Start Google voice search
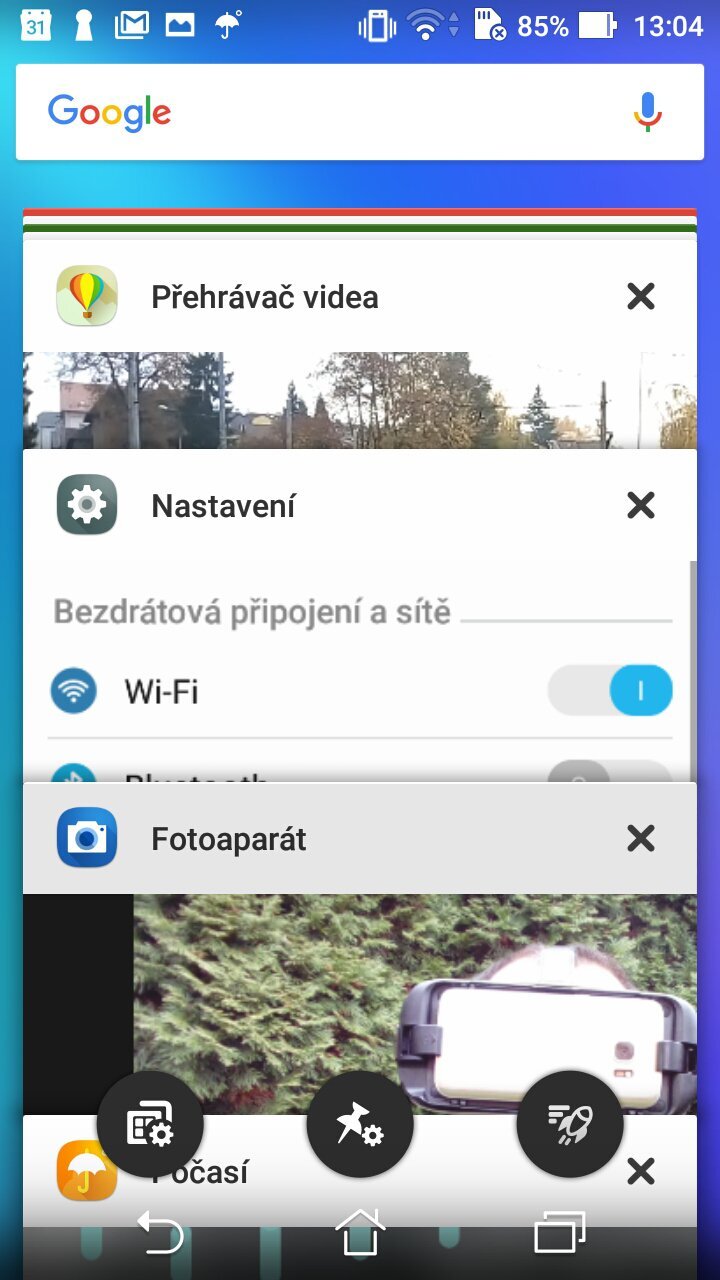 (647, 112)
